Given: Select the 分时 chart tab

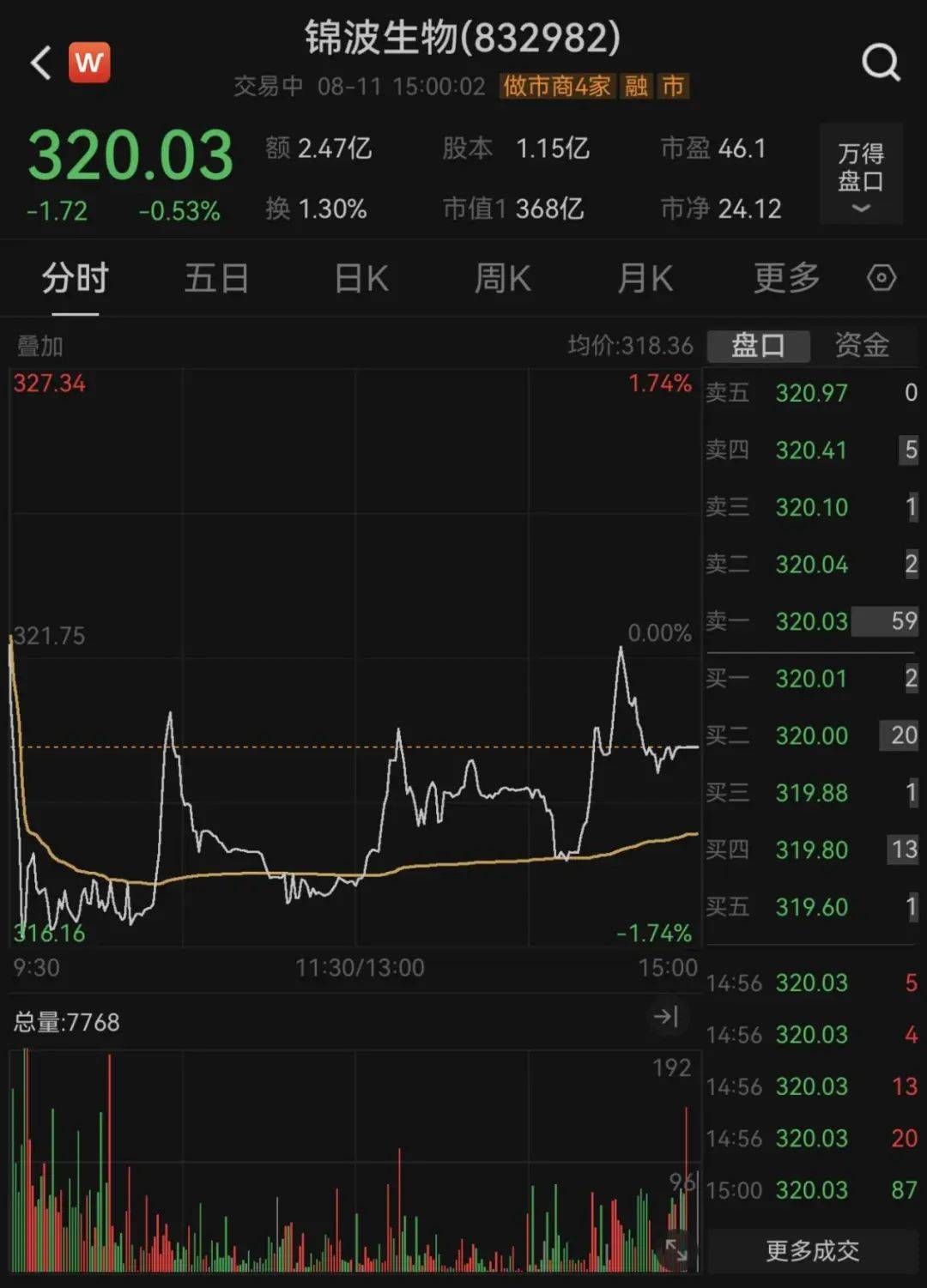Looking at the screenshot, I should [76, 279].
